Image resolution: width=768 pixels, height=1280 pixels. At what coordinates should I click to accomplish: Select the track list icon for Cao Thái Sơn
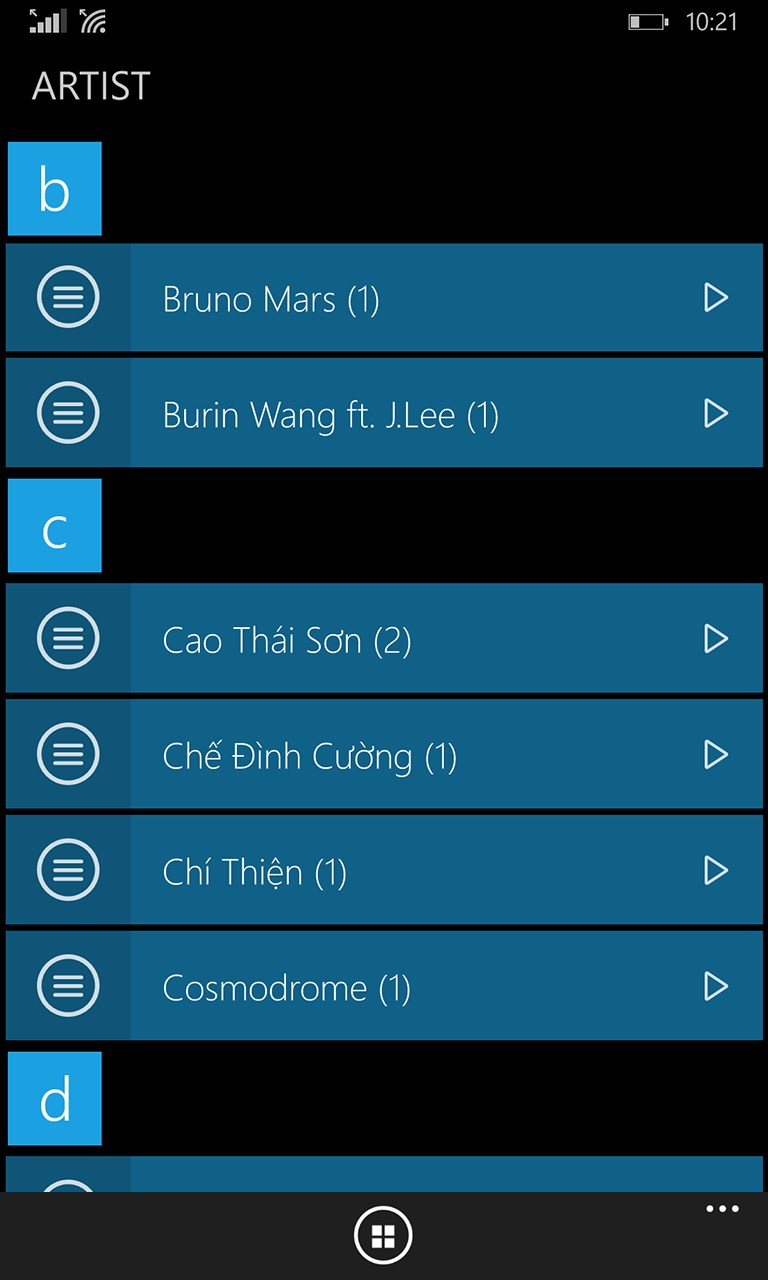pyautogui.click(x=67, y=638)
